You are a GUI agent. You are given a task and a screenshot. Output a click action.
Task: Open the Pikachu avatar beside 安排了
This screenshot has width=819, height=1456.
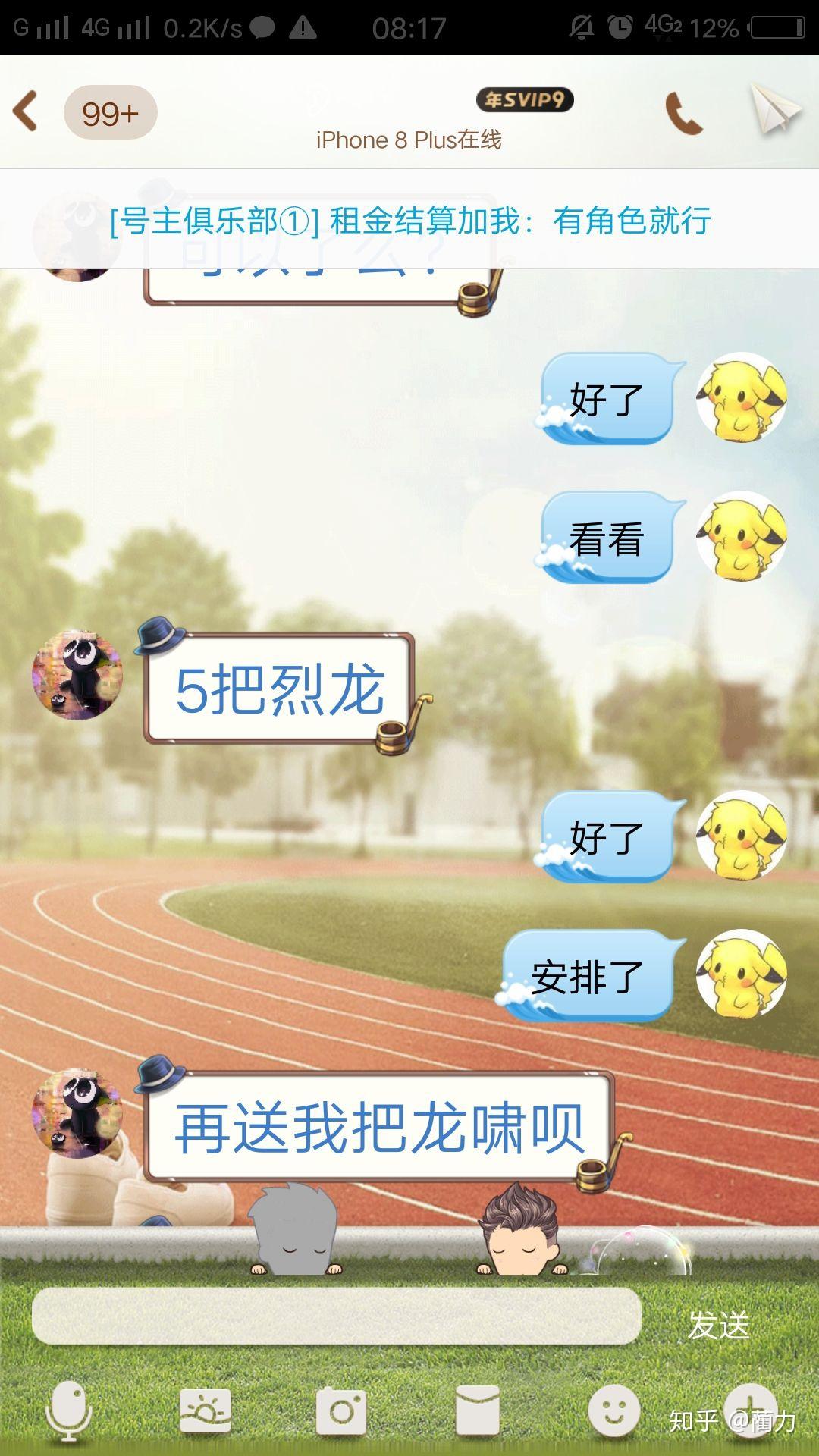click(x=742, y=974)
